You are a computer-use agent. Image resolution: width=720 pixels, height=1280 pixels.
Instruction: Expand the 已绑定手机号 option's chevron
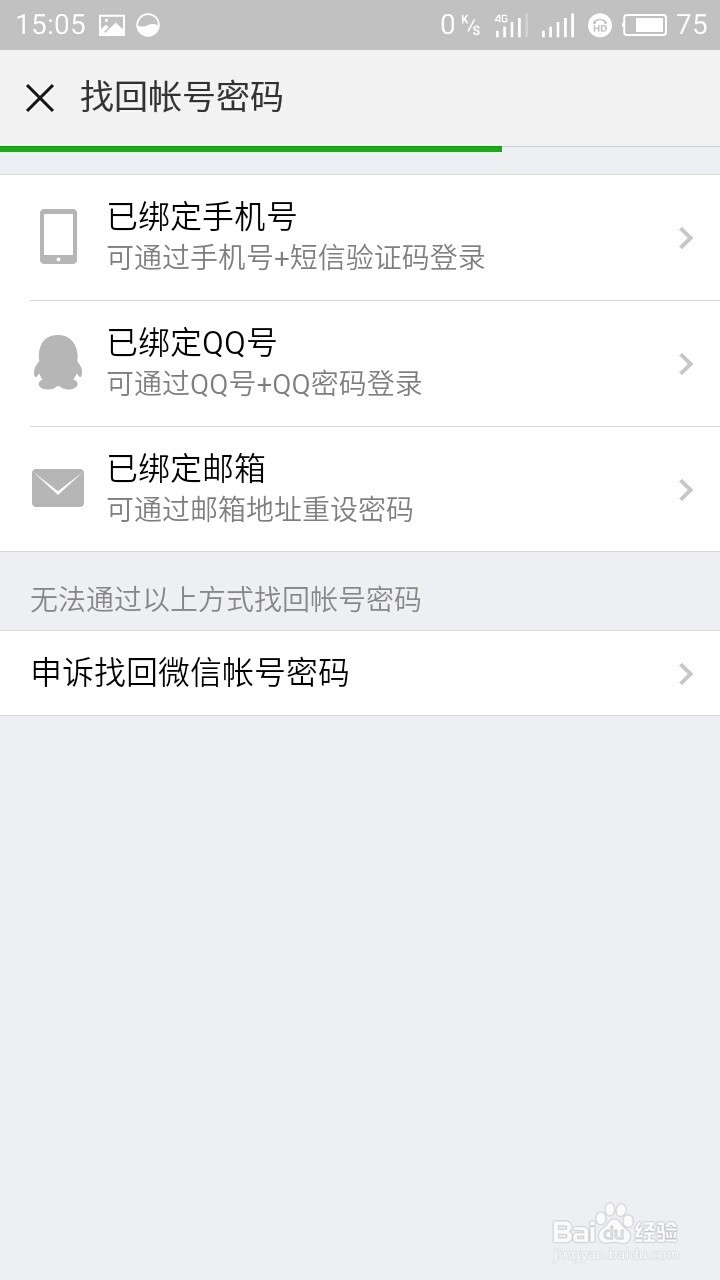coord(686,237)
